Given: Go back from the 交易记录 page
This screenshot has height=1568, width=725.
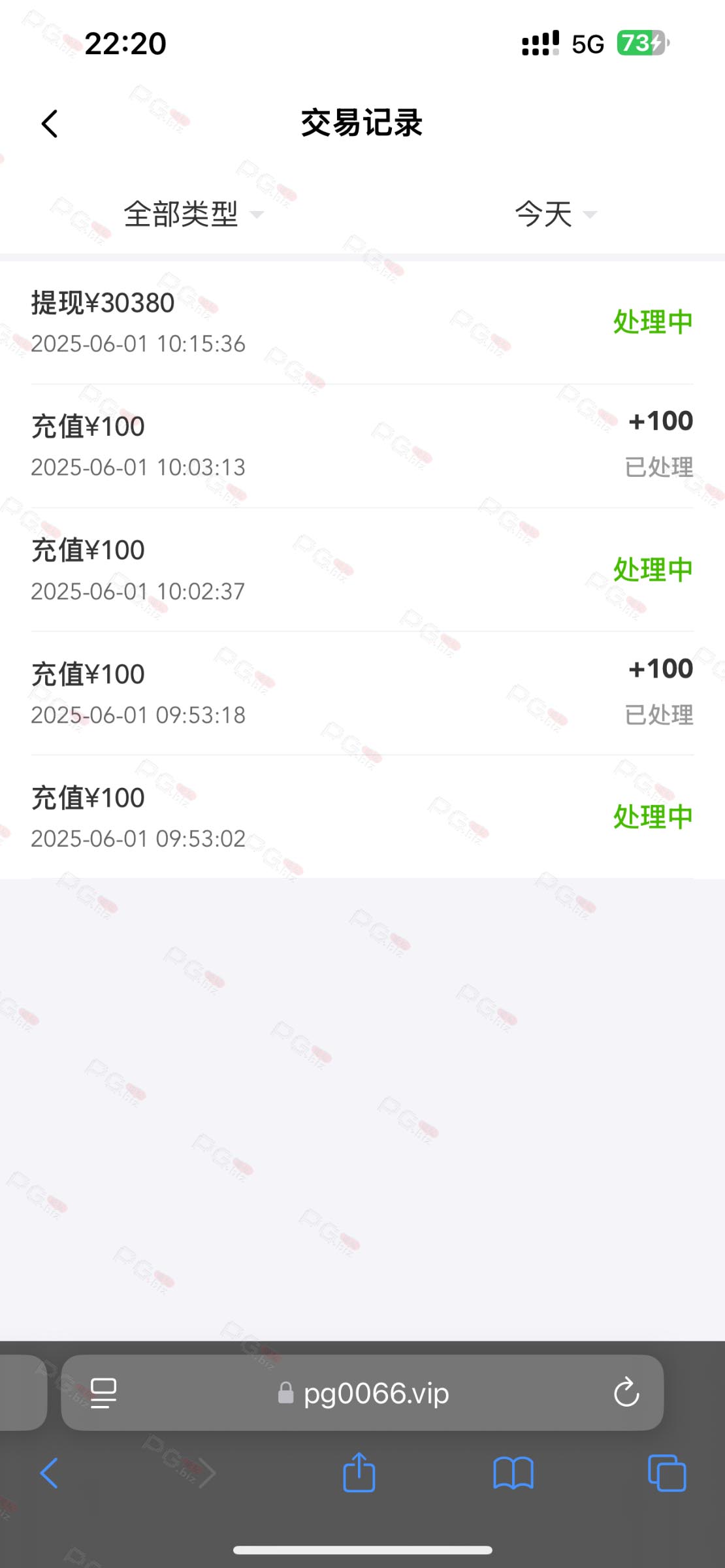Looking at the screenshot, I should 50,123.
